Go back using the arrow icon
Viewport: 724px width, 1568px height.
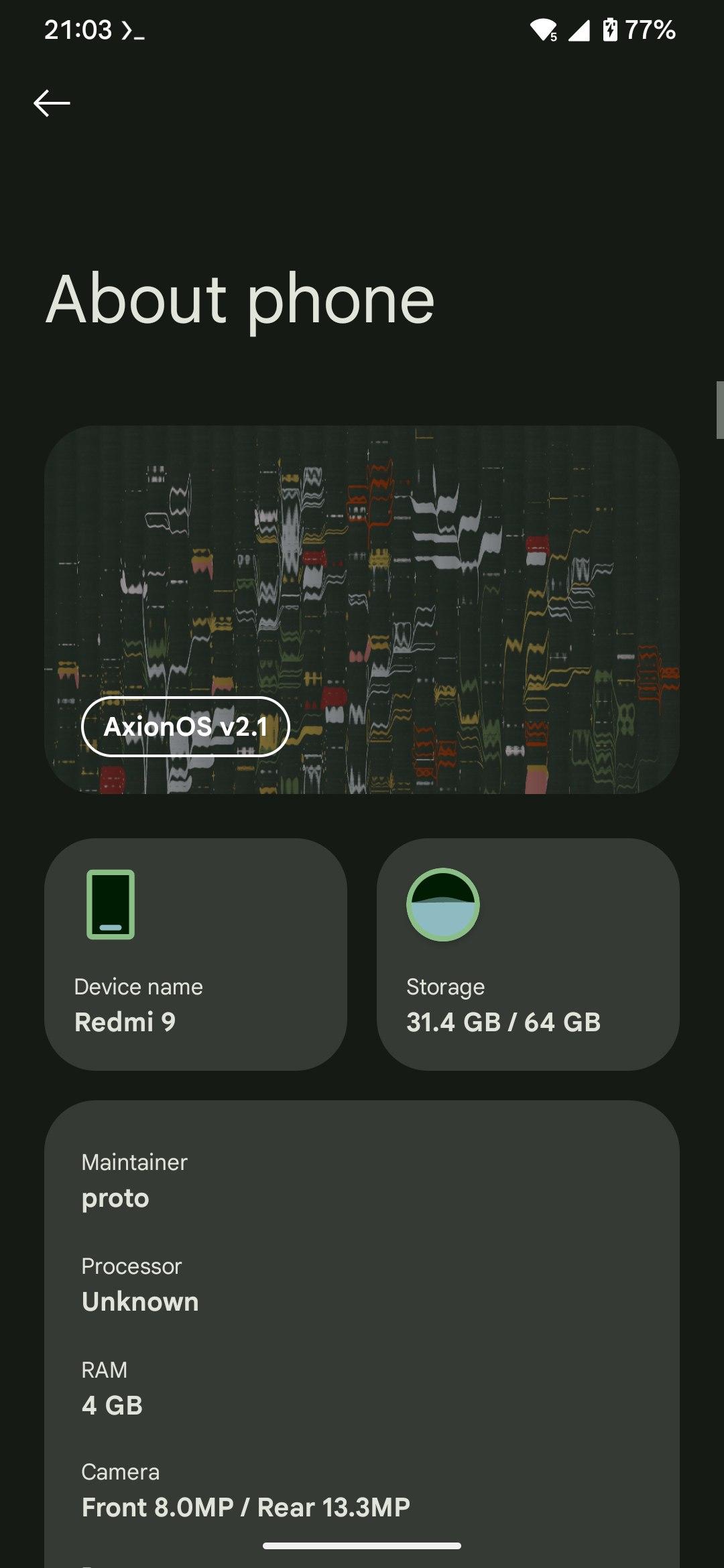pyautogui.click(x=52, y=103)
